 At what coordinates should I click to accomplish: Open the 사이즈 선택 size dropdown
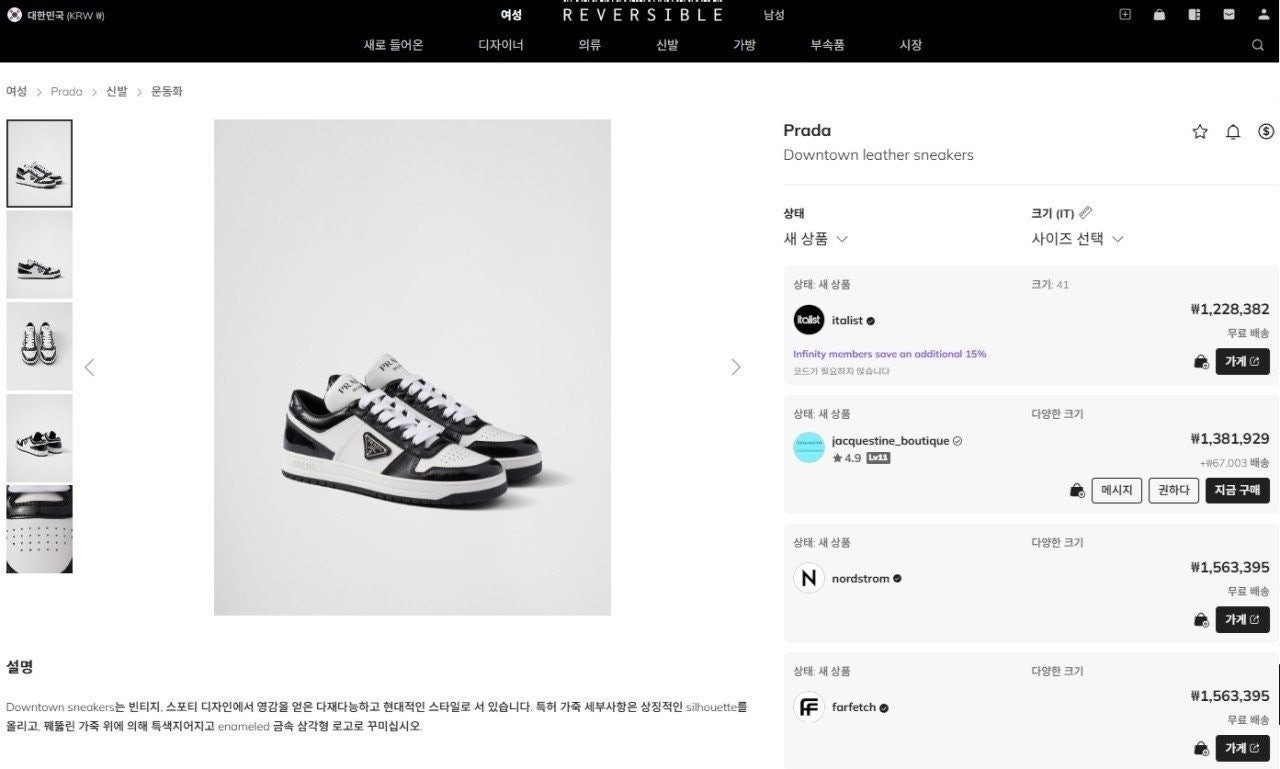click(1077, 239)
